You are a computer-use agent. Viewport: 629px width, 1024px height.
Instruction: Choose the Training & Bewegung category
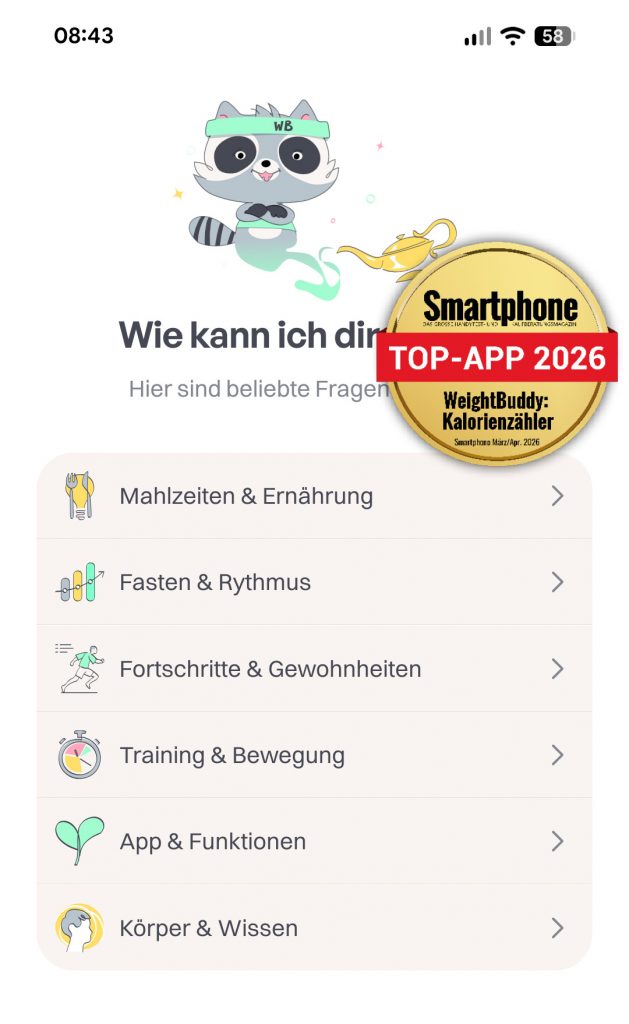pos(314,755)
